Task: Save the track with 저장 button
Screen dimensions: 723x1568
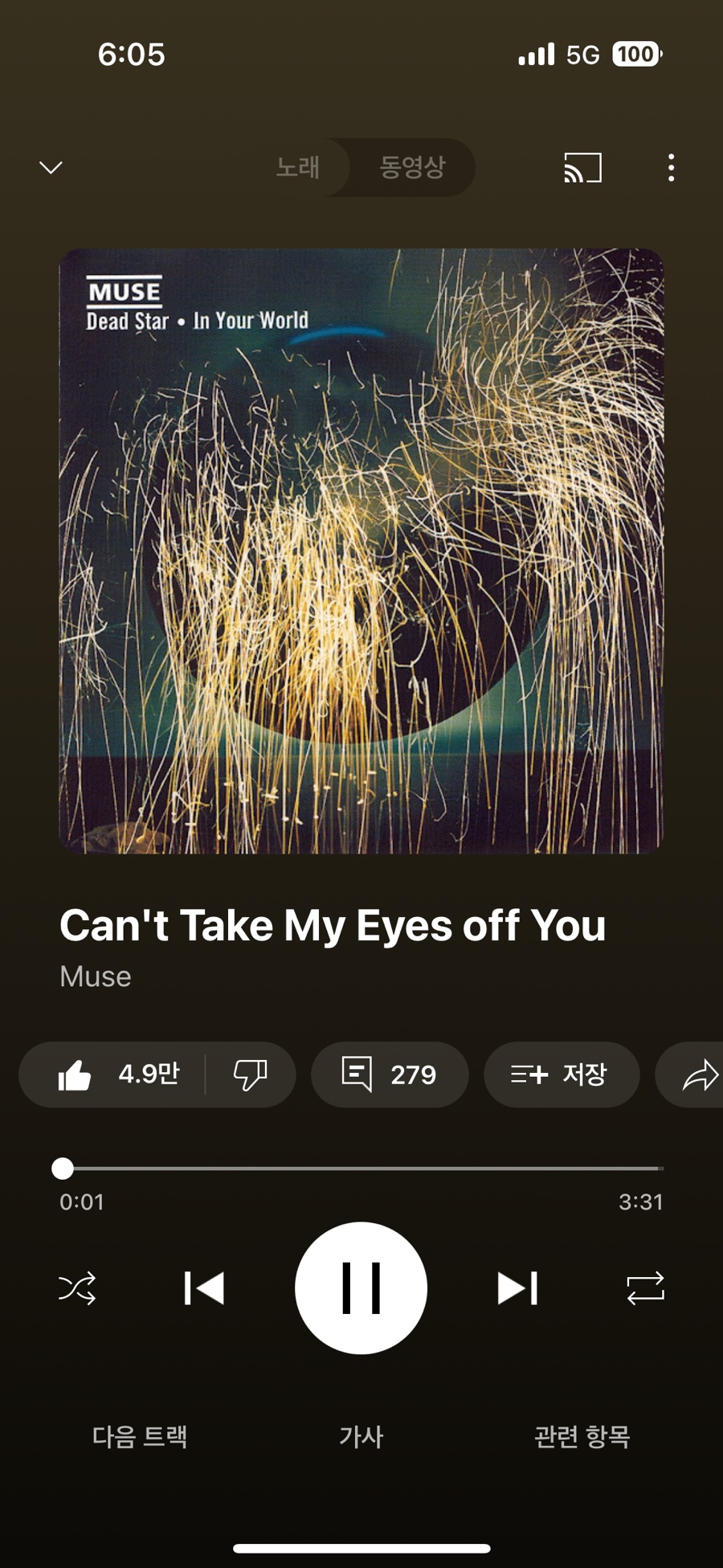Action: 561,1075
